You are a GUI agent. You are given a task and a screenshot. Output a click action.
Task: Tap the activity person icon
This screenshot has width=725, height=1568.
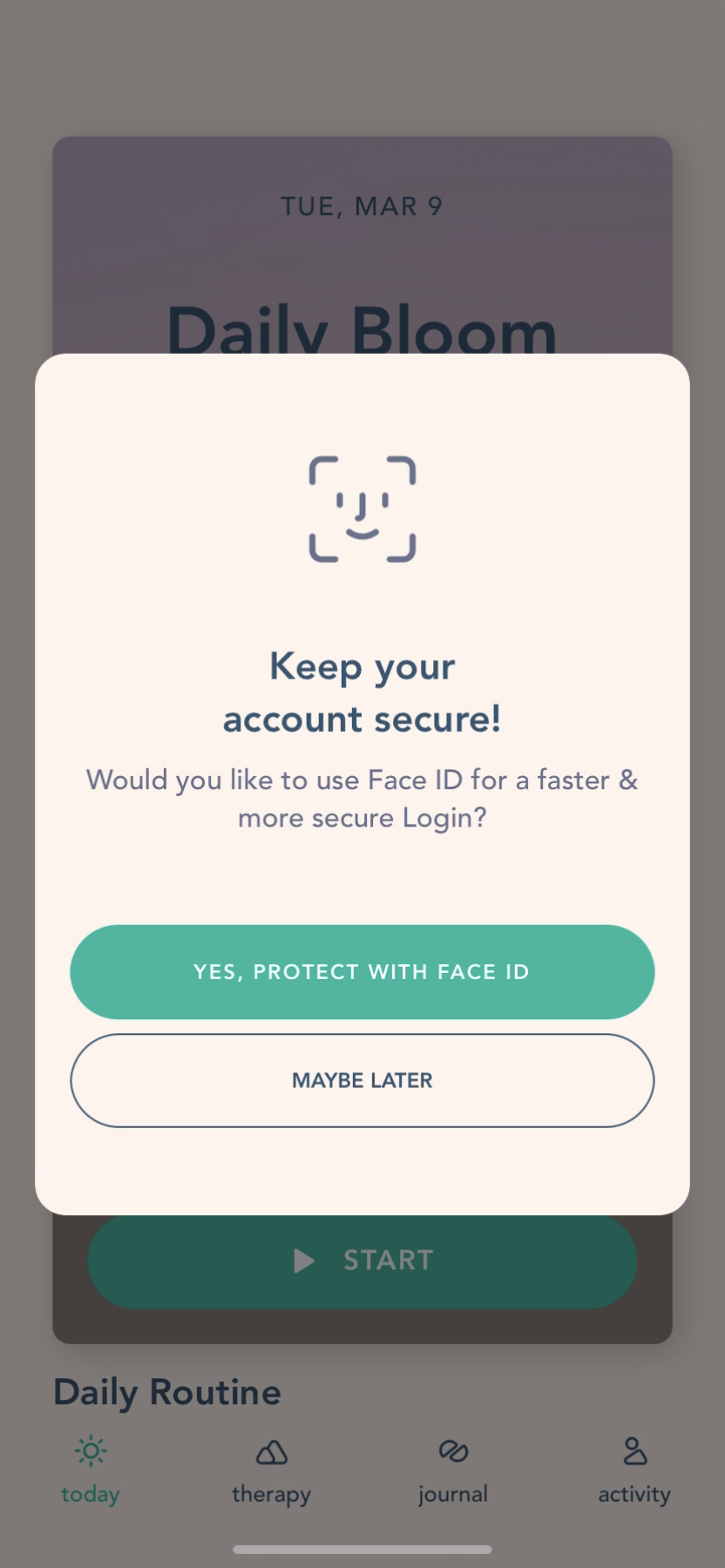(x=634, y=1450)
